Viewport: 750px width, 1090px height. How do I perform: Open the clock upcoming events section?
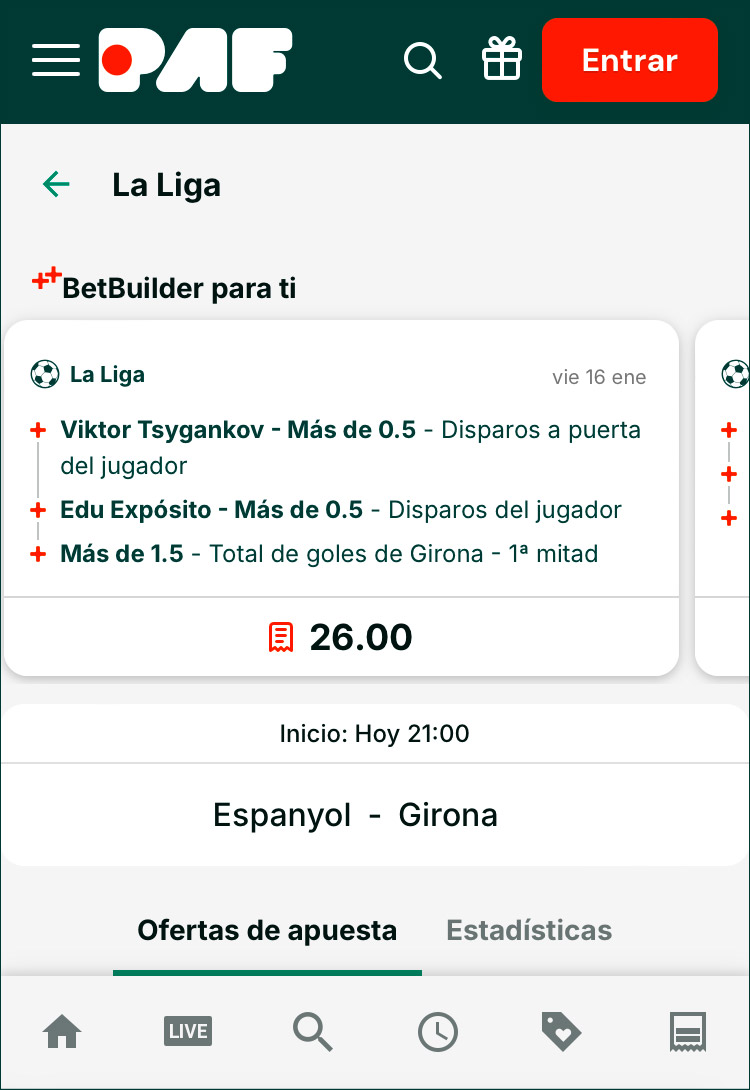click(438, 1031)
